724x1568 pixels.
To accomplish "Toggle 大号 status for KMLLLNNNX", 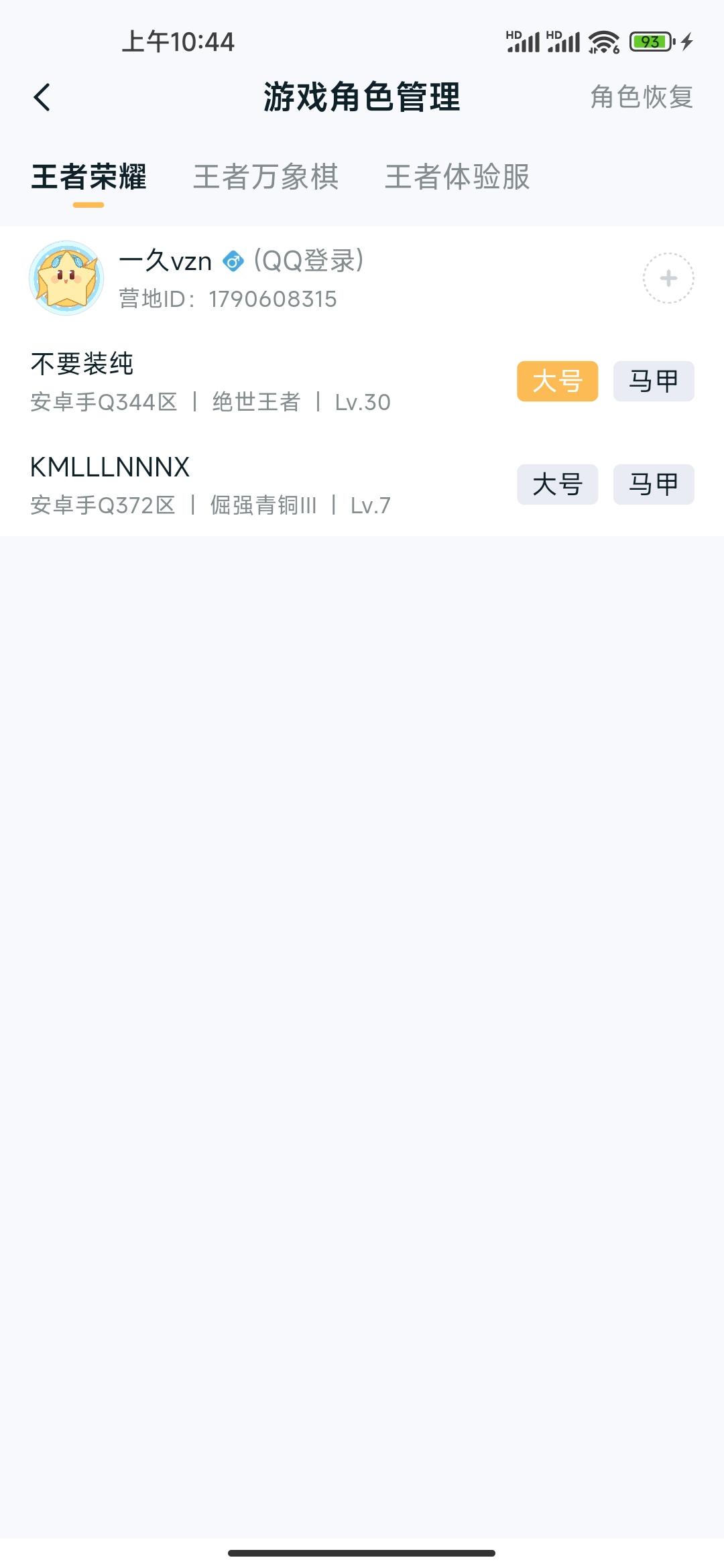I will pos(556,484).
